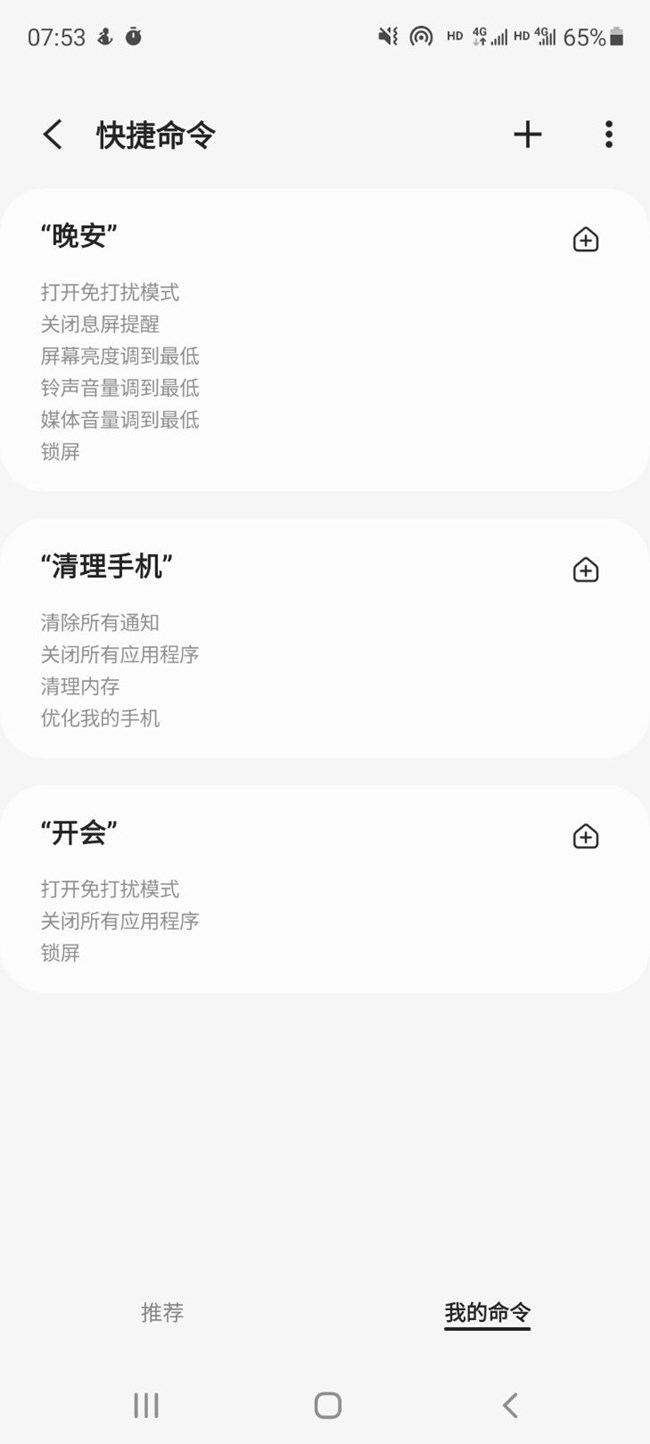The image size is (650, 1444).
Task: Add a new quick command
Action: (x=527, y=135)
